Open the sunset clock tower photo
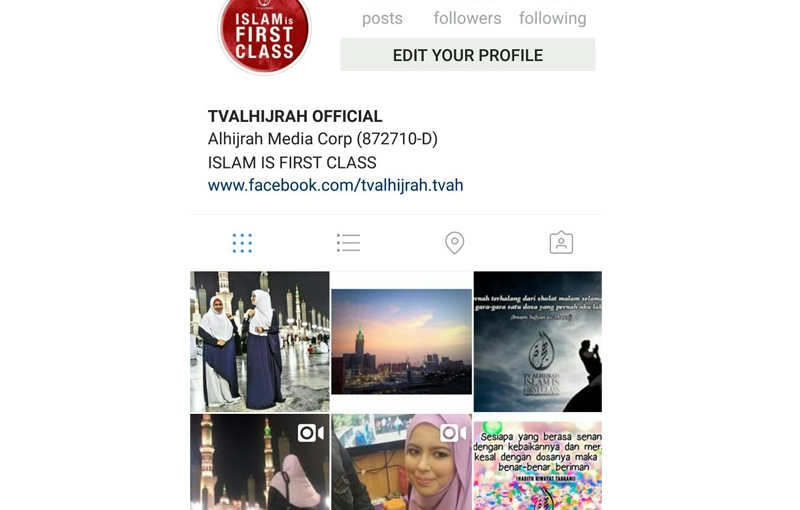This screenshot has height=510, width=800. click(401, 341)
